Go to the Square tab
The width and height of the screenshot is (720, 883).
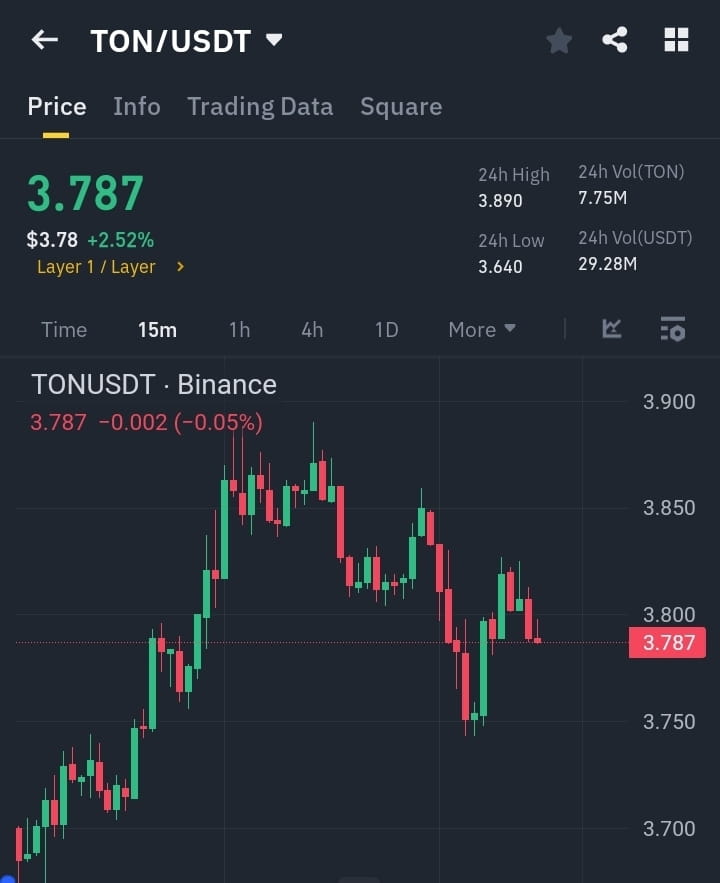(x=401, y=106)
